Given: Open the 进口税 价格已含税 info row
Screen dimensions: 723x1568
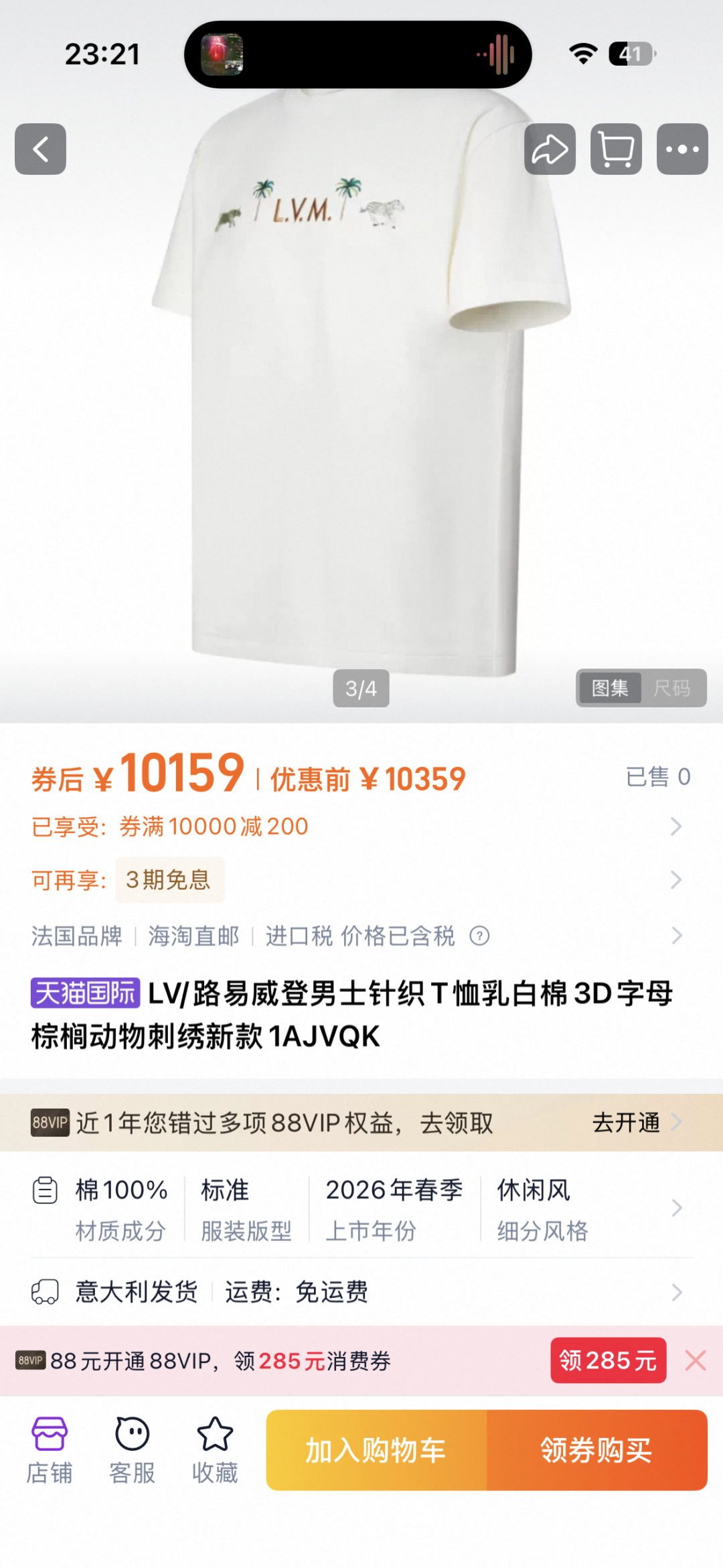Looking at the screenshot, I should click(x=360, y=936).
